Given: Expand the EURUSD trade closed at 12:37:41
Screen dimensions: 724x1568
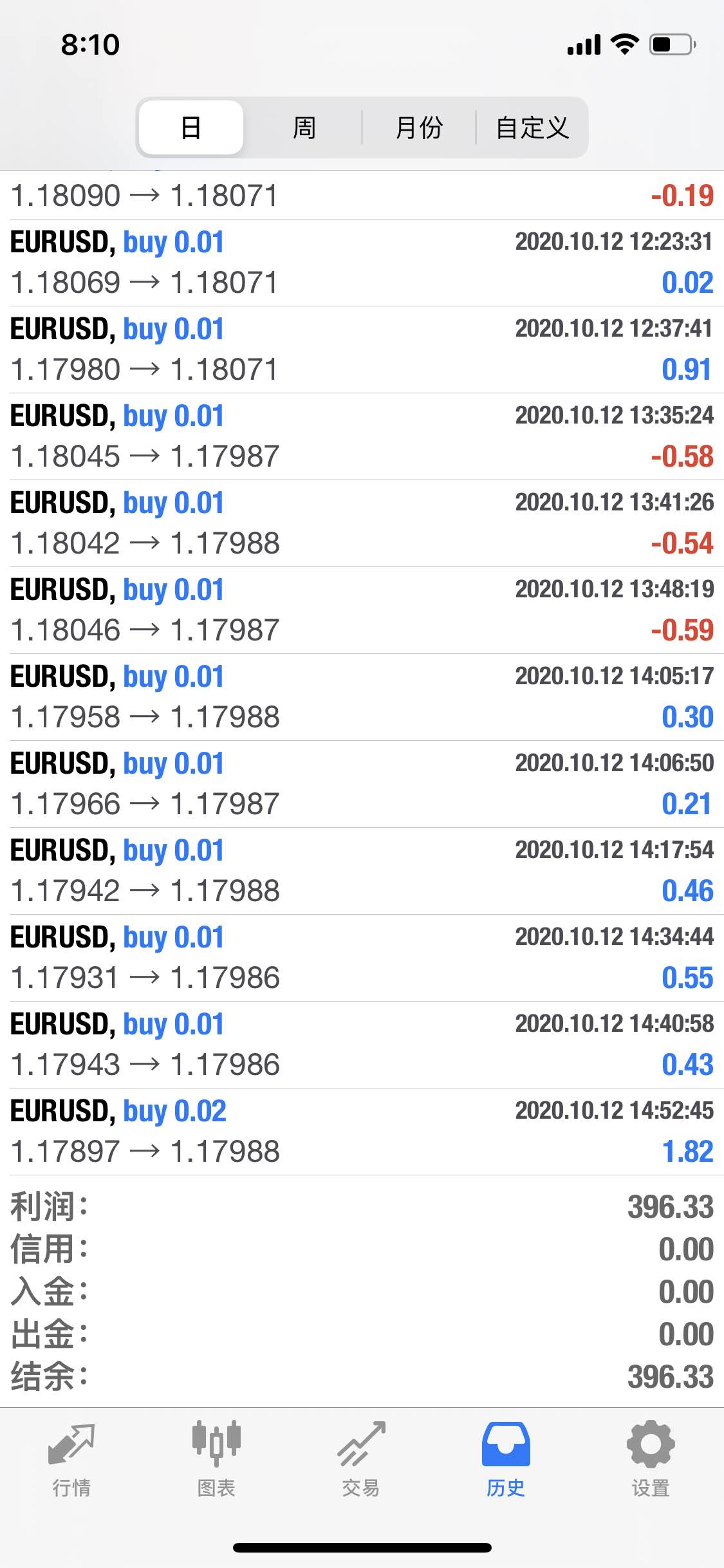Looking at the screenshot, I should tap(362, 350).
